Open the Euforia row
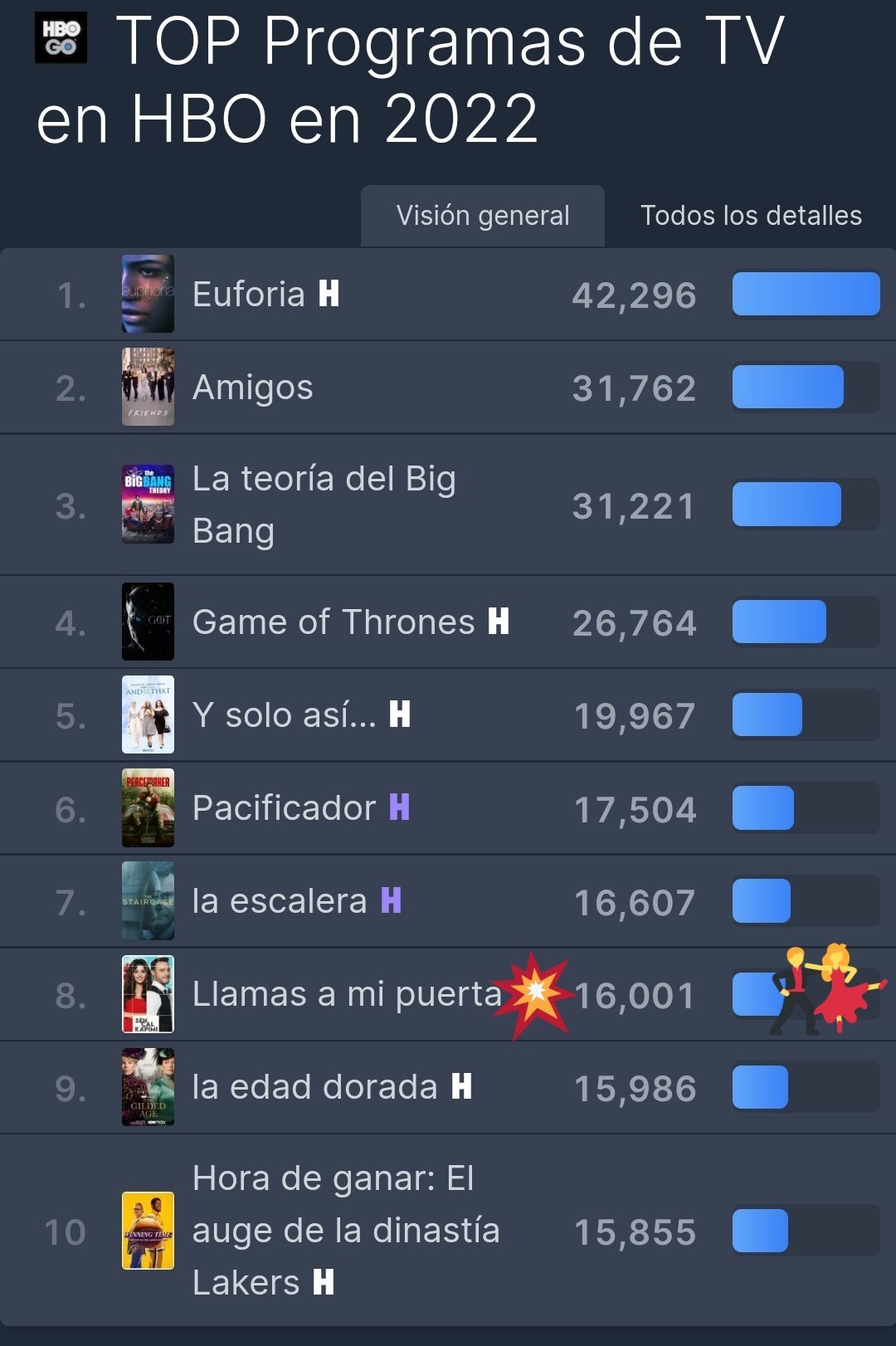 pyautogui.click(x=249, y=295)
